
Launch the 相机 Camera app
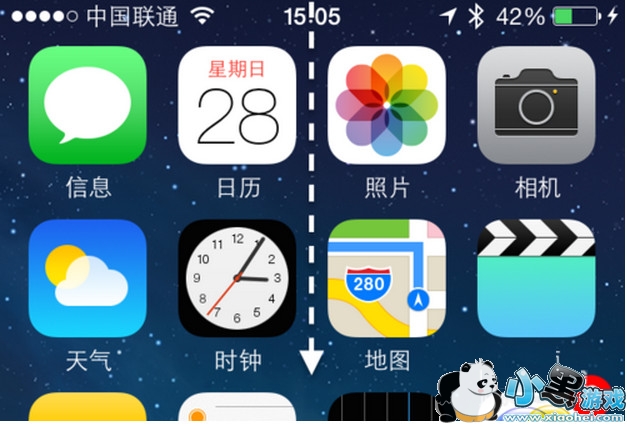(x=536, y=105)
